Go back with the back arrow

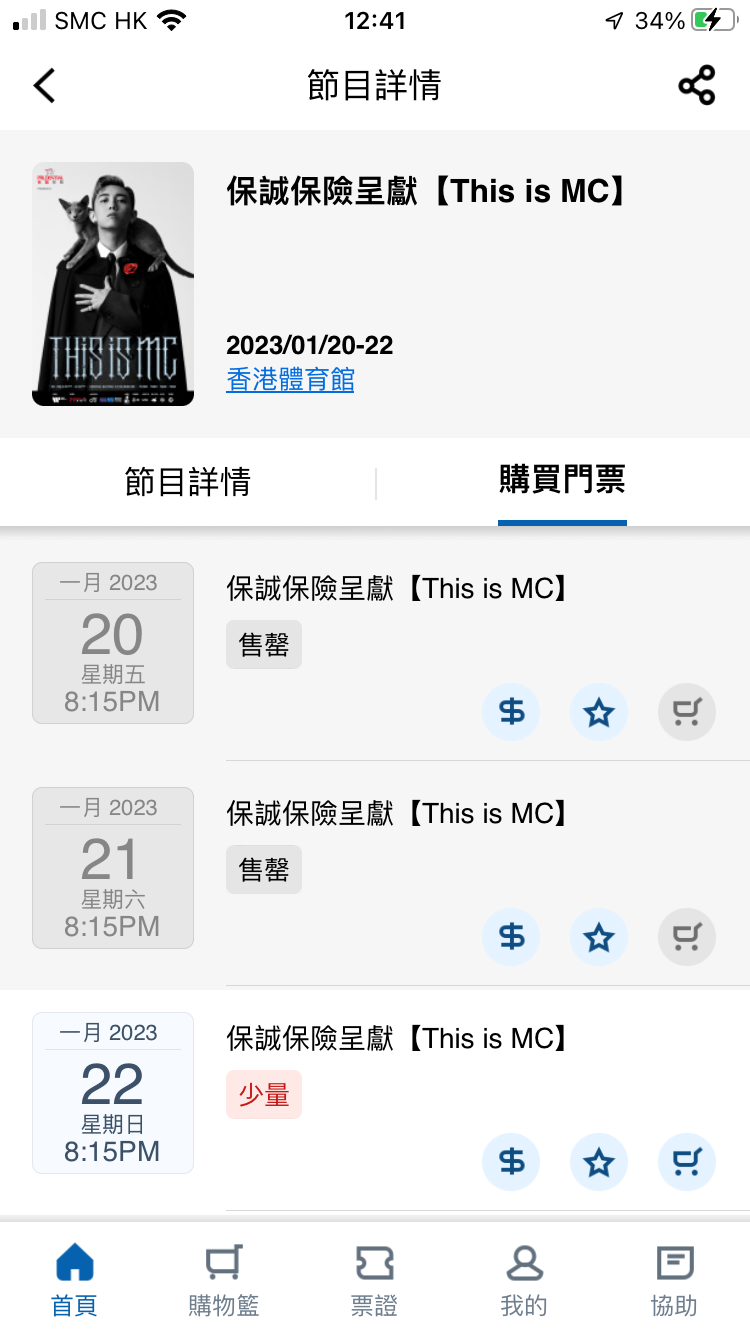click(44, 85)
